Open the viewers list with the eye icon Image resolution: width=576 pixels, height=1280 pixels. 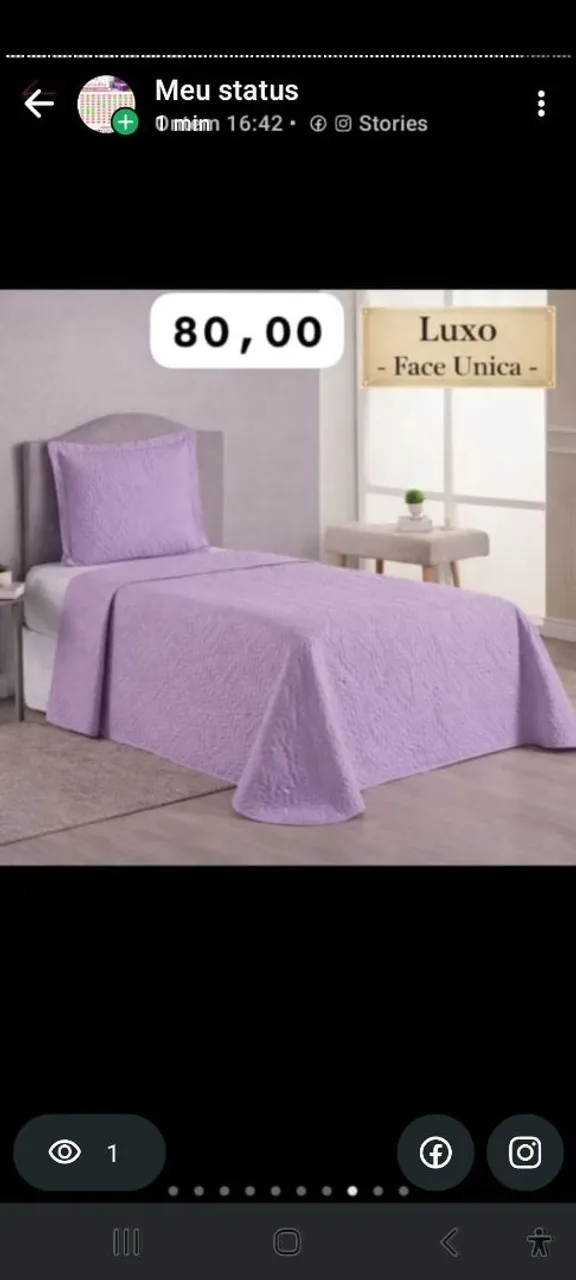click(89, 1153)
